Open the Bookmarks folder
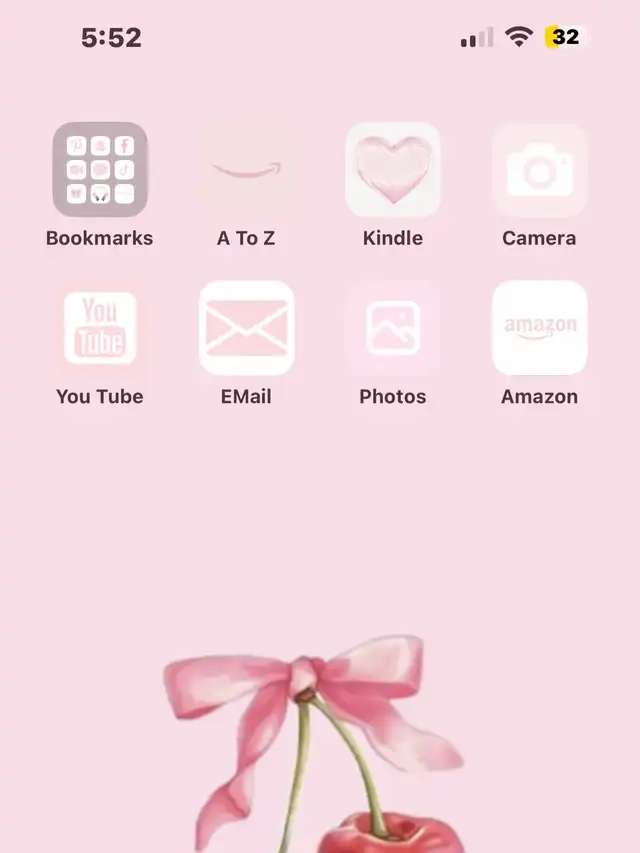Viewport: 640px width, 853px height. [x=100, y=170]
